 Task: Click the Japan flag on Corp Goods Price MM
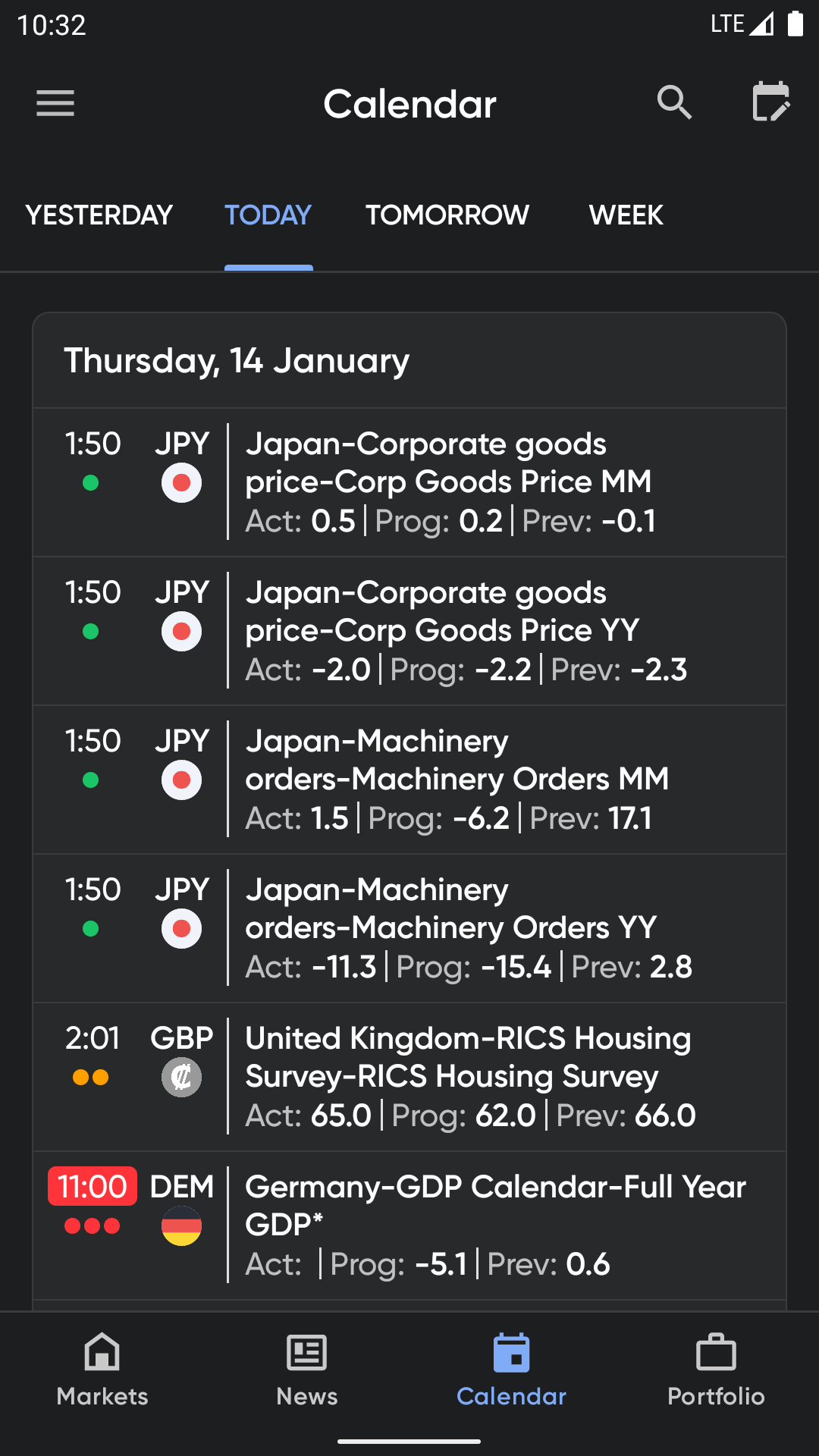coord(181,481)
